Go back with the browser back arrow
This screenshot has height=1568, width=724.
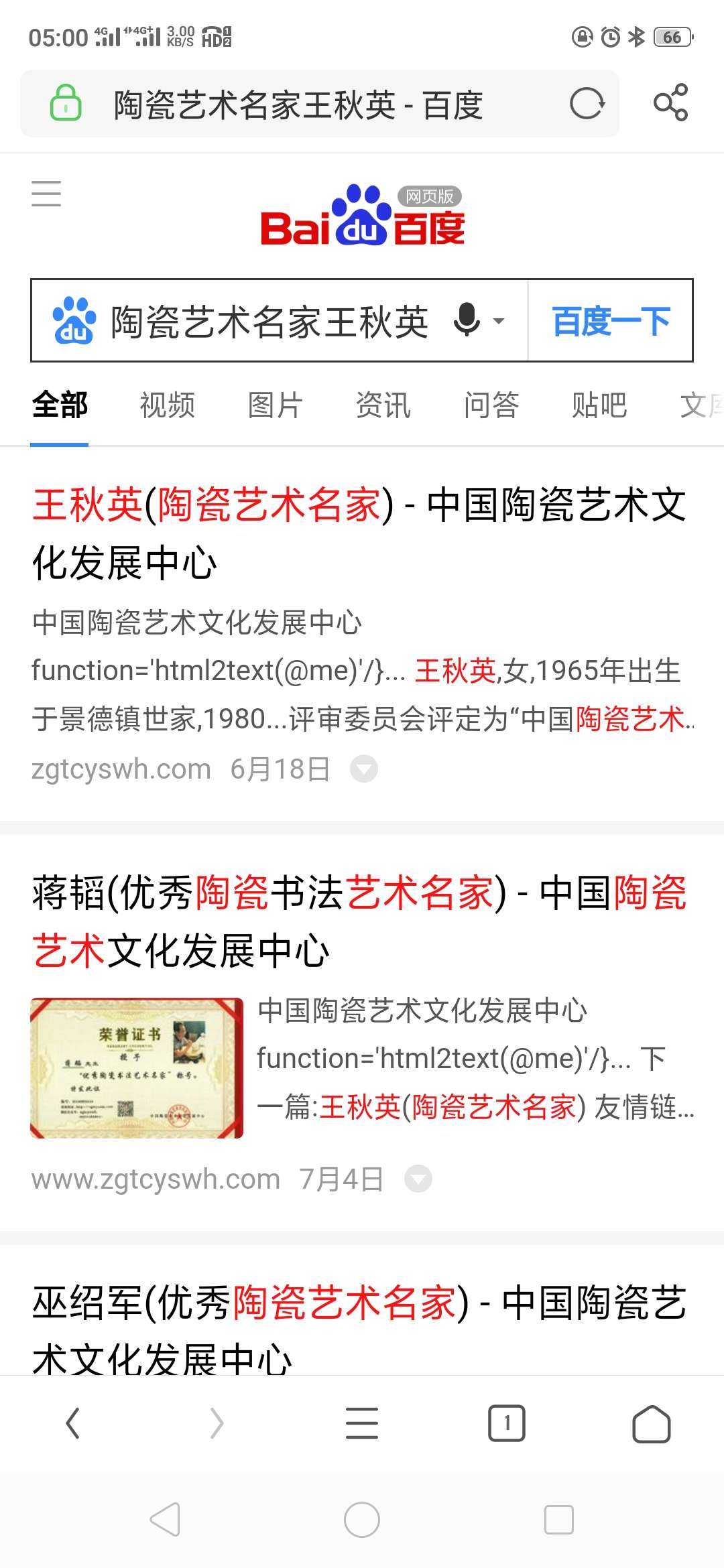pyautogui.click(x=72, y=1423)
